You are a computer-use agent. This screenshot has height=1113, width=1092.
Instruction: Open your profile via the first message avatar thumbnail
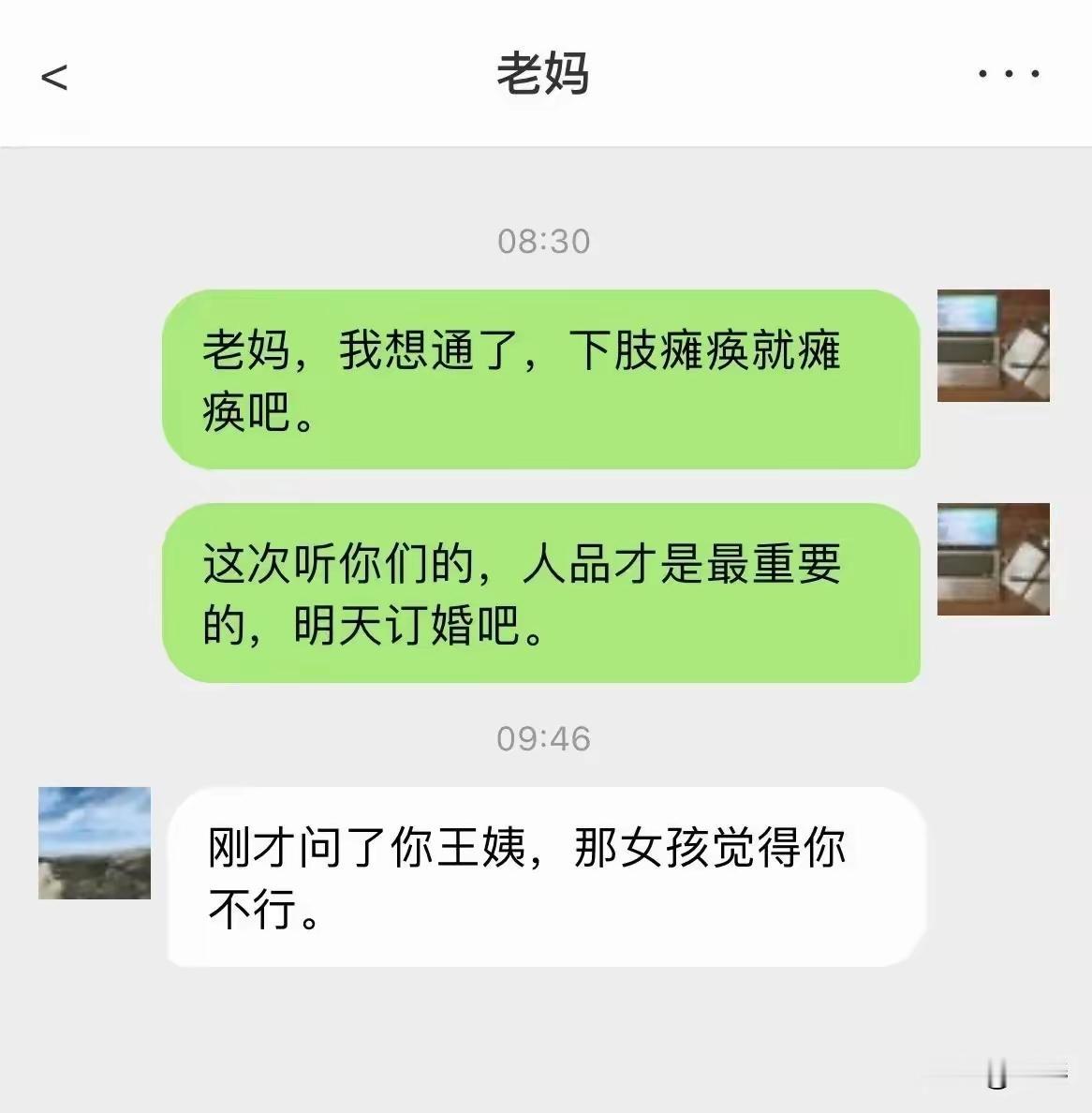(x=992, y=347)
